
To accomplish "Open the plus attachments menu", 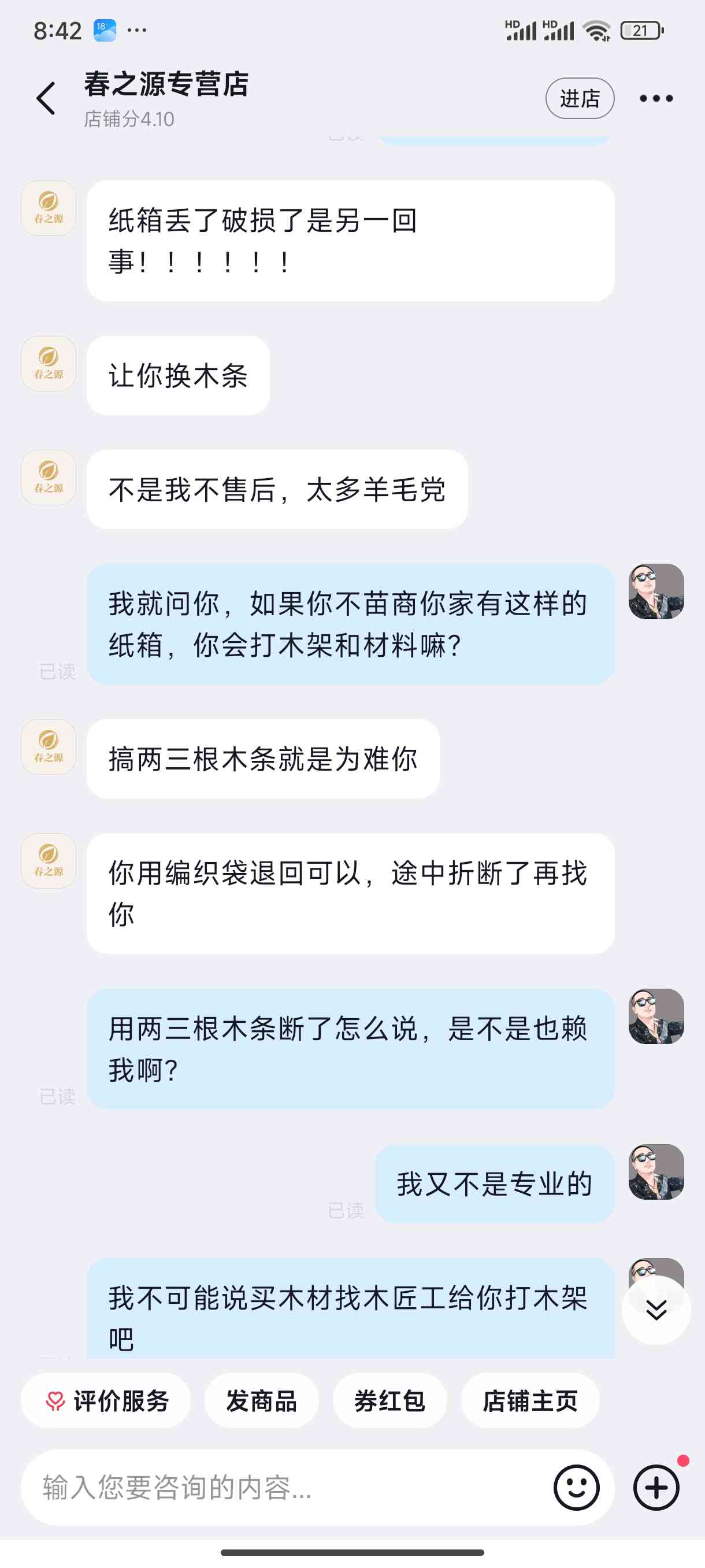I will point(656,1487).
